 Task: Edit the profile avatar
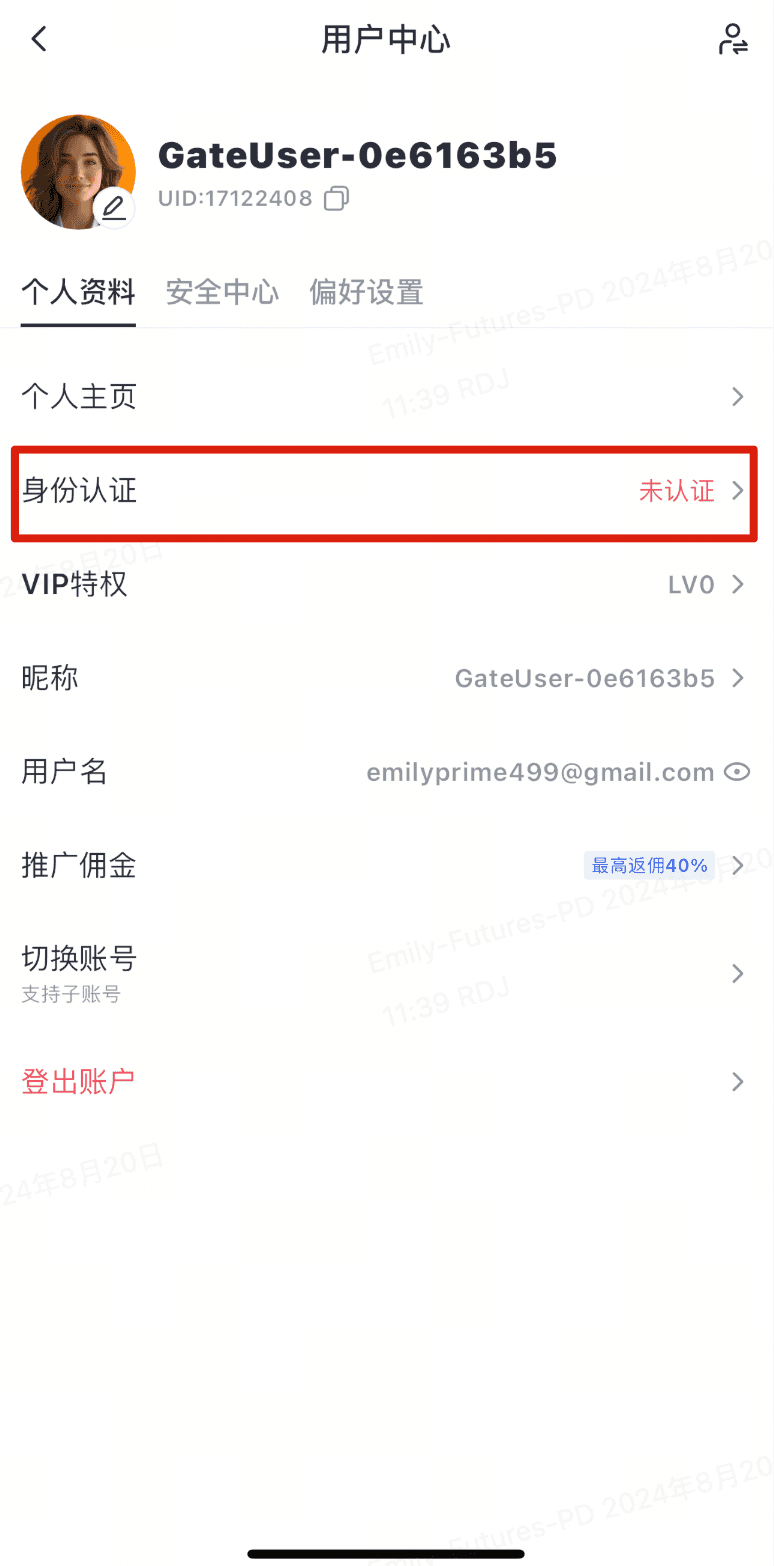coord(114,208)
